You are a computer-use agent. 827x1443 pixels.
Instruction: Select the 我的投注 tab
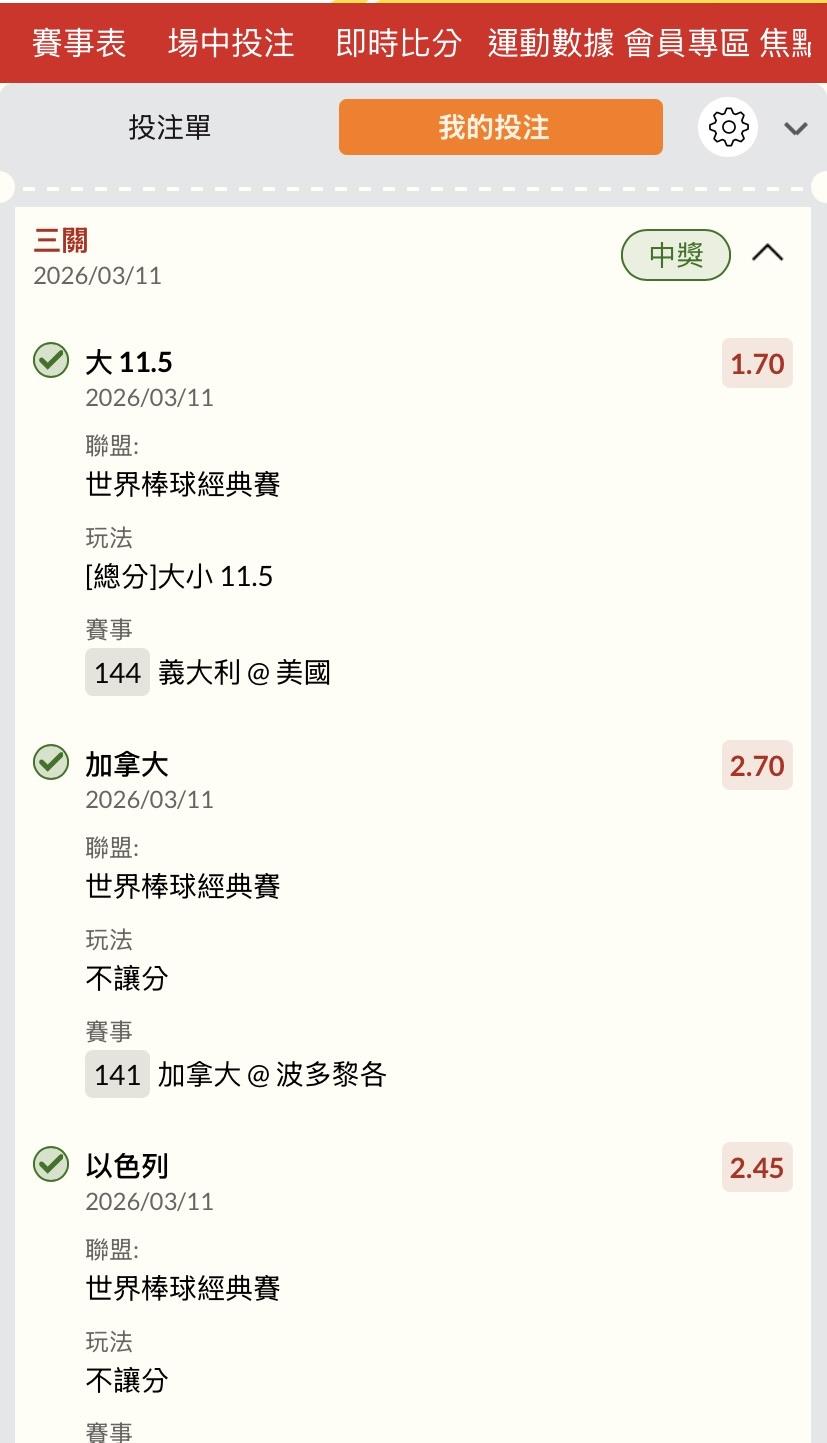point(500,127)
